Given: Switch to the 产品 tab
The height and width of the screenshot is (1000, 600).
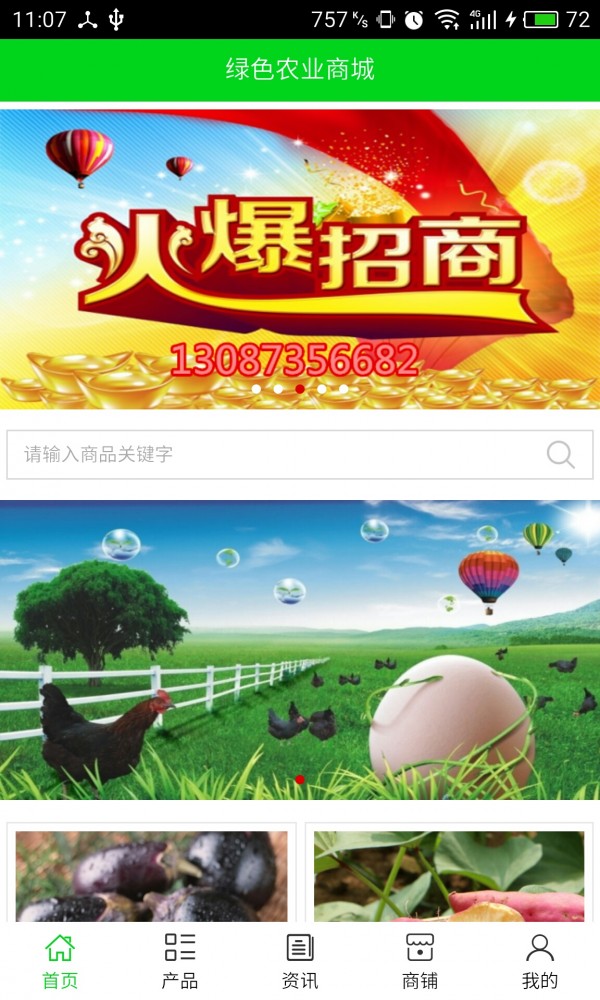Looking at the screenshot, I should tap(180, 962).
